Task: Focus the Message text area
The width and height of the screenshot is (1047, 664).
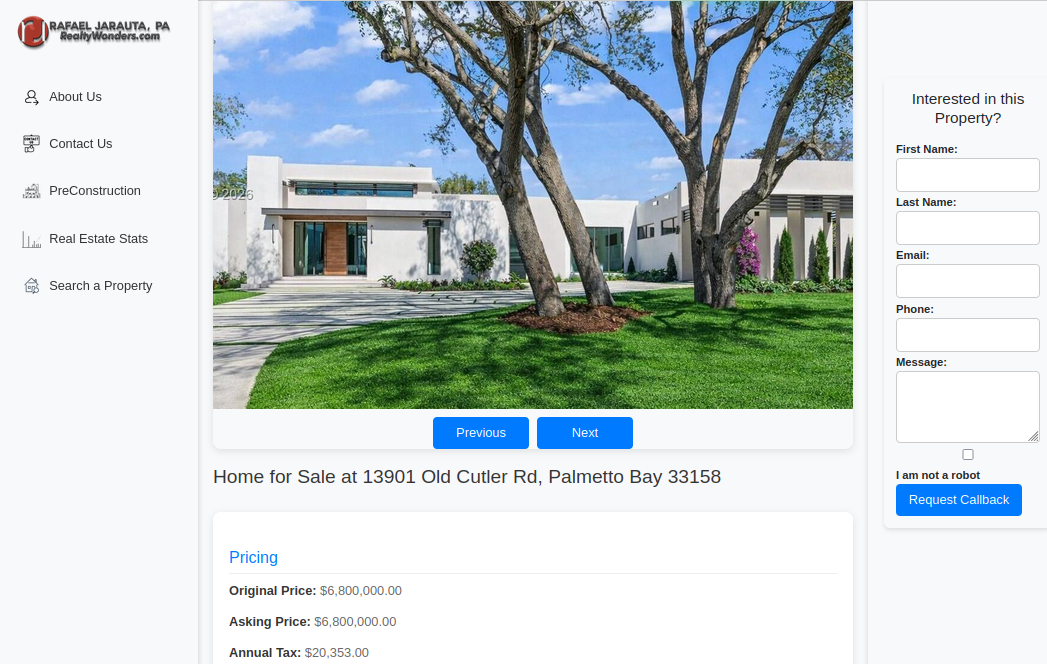Action: [x=967, y=406]
